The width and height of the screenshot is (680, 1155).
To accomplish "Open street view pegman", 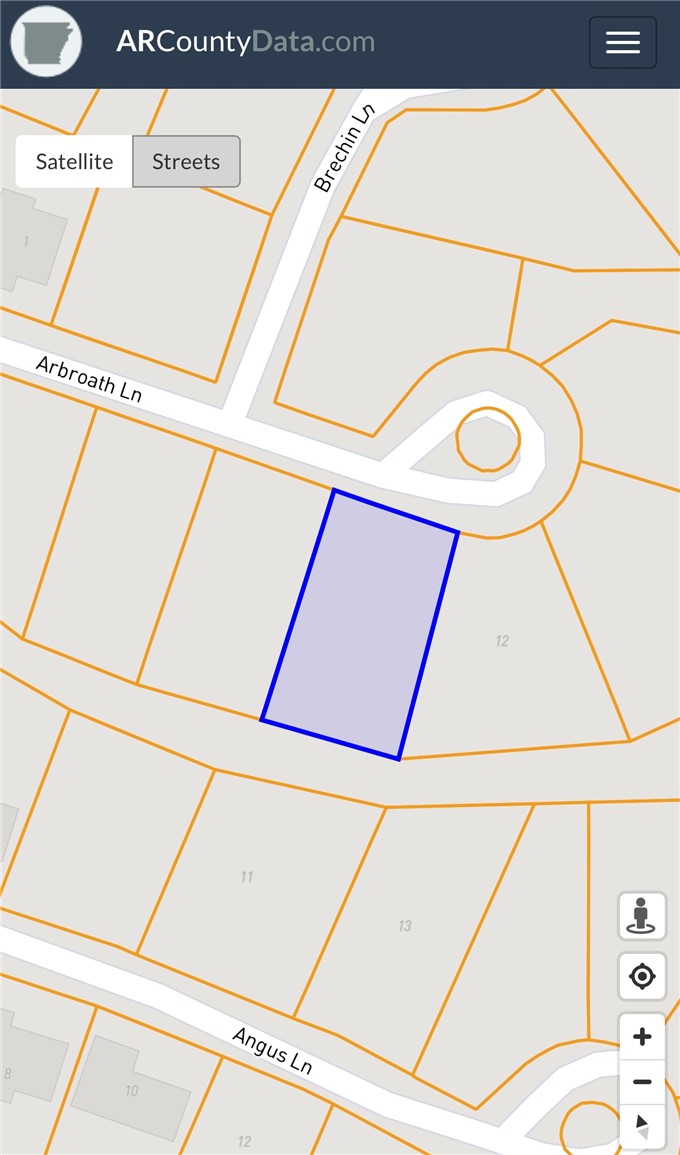I will 642,916.
